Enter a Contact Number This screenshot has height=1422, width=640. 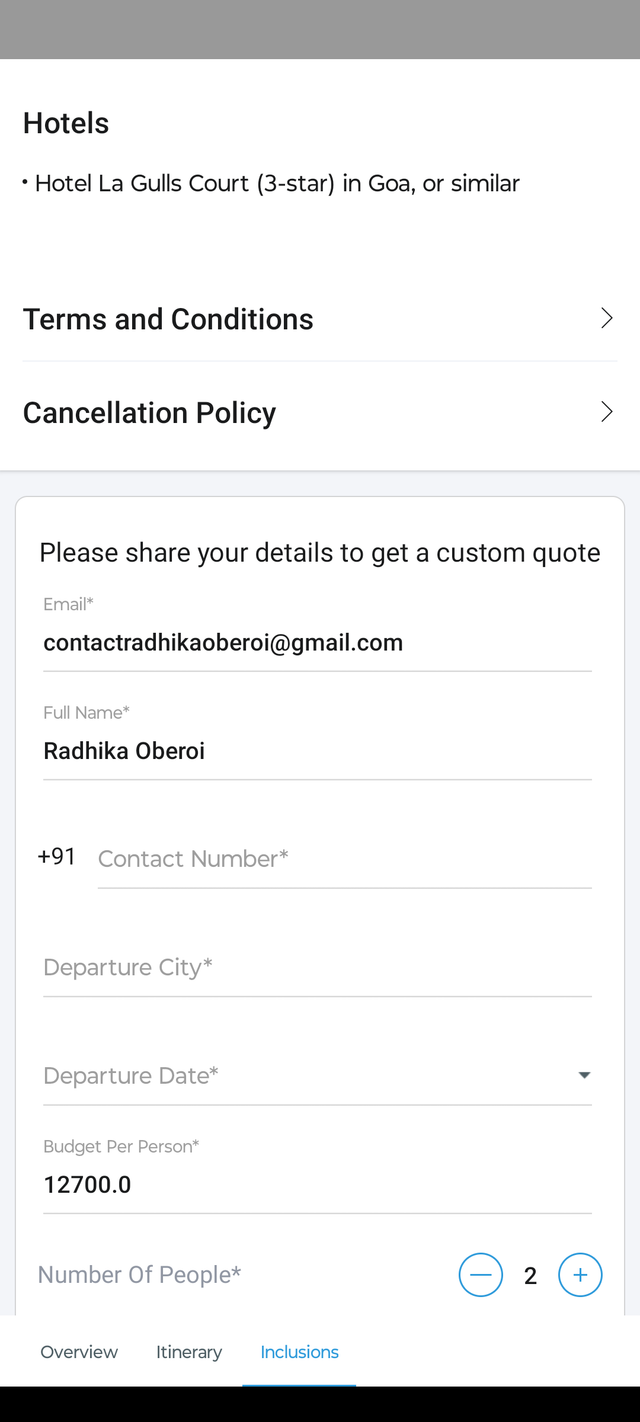pos(344,859)
